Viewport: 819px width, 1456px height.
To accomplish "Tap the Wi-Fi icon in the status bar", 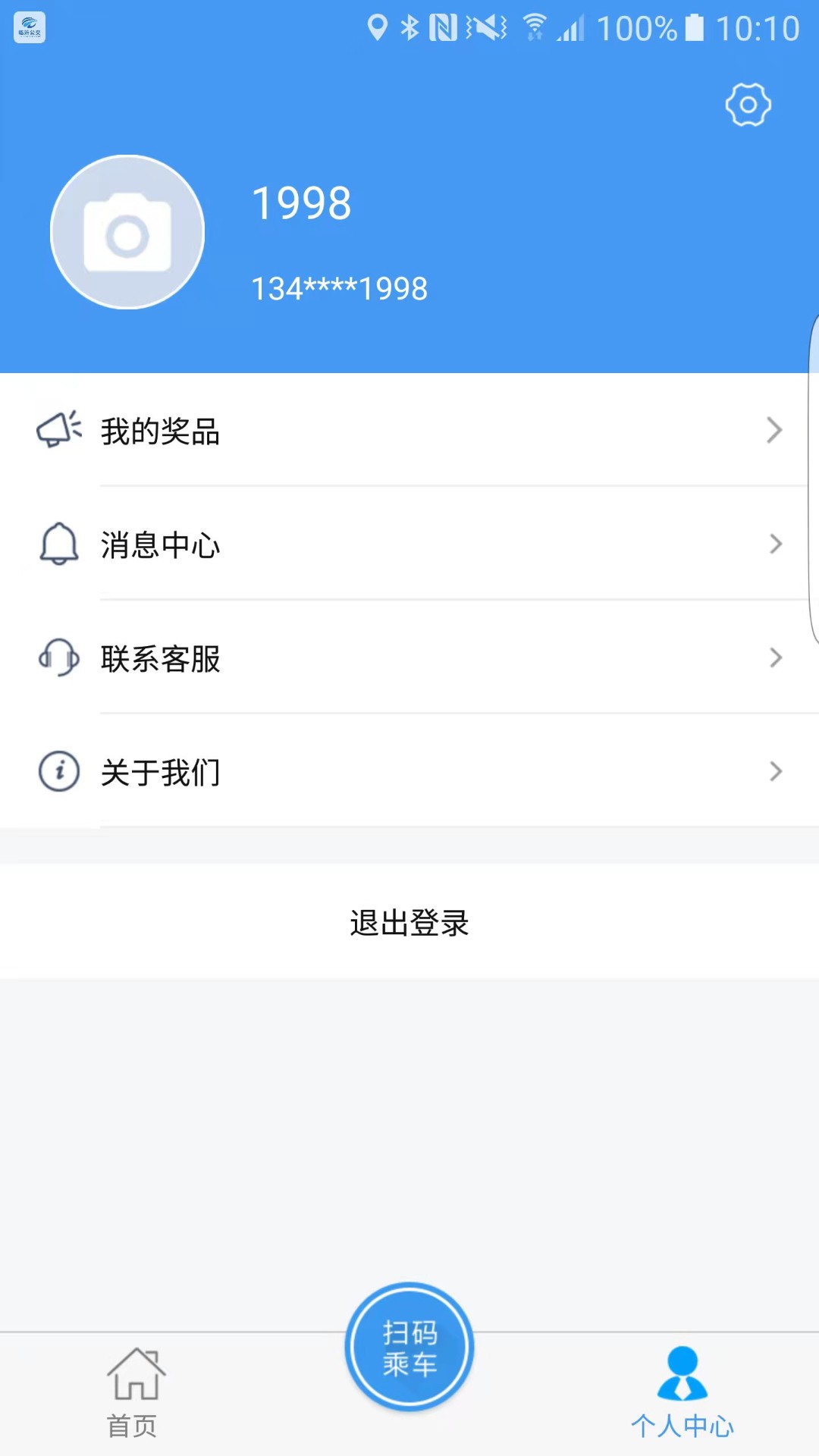I will coord(537,27).
